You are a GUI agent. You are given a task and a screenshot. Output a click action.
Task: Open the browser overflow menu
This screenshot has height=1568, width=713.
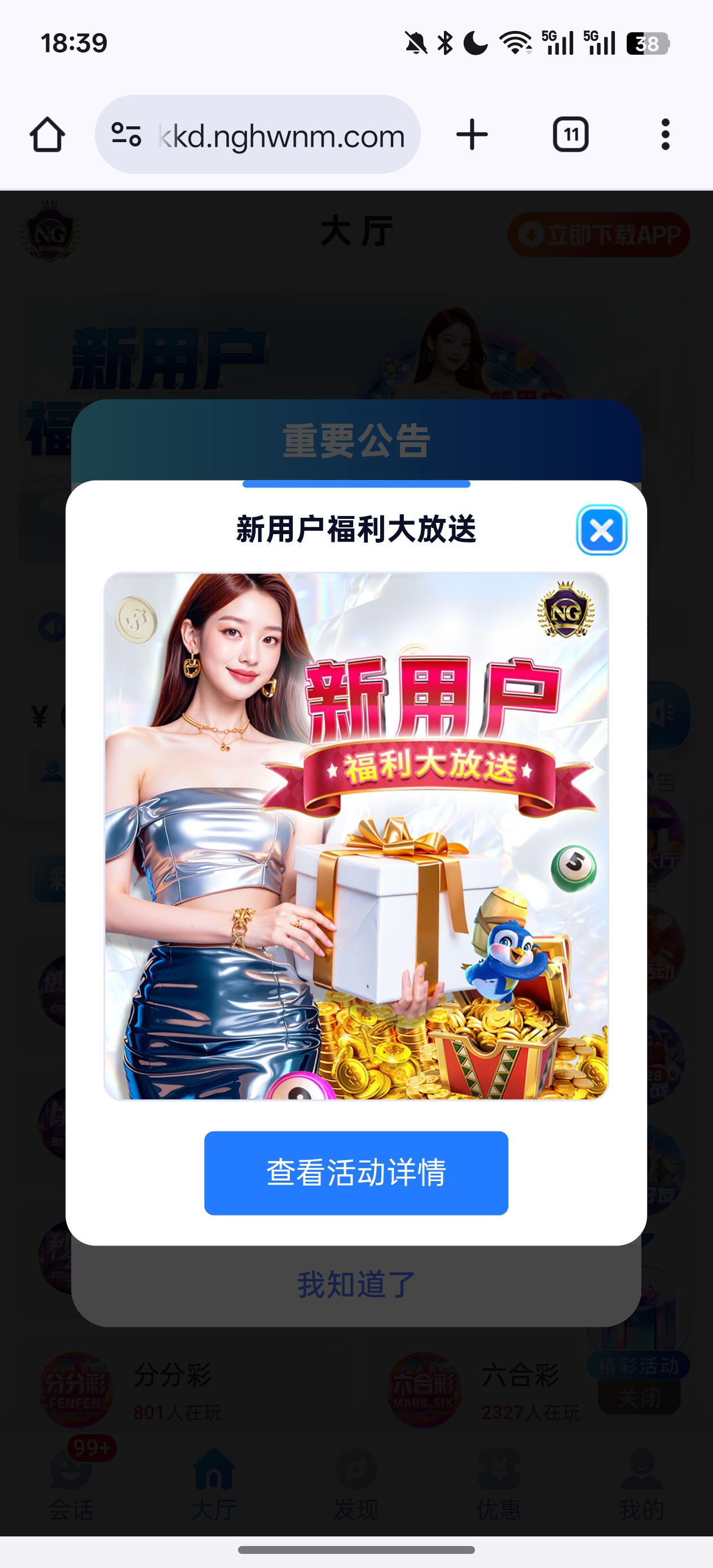click(x=665, y=135)
